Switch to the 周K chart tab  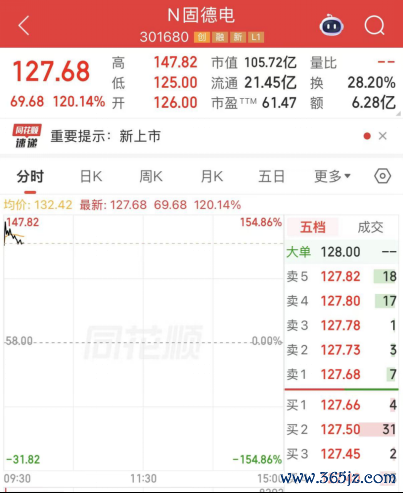pos(151,176)
